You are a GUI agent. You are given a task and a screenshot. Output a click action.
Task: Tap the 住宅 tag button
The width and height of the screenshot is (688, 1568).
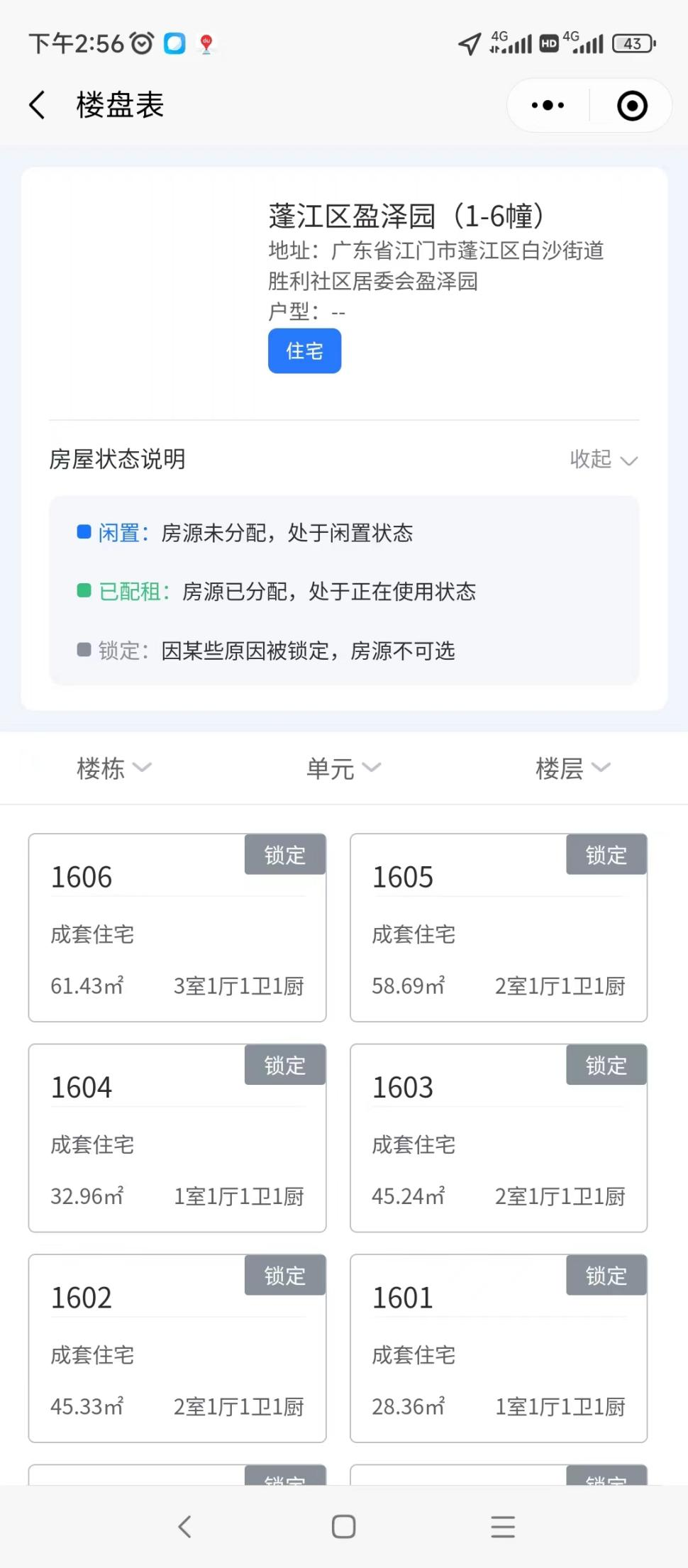pos(304,350)
